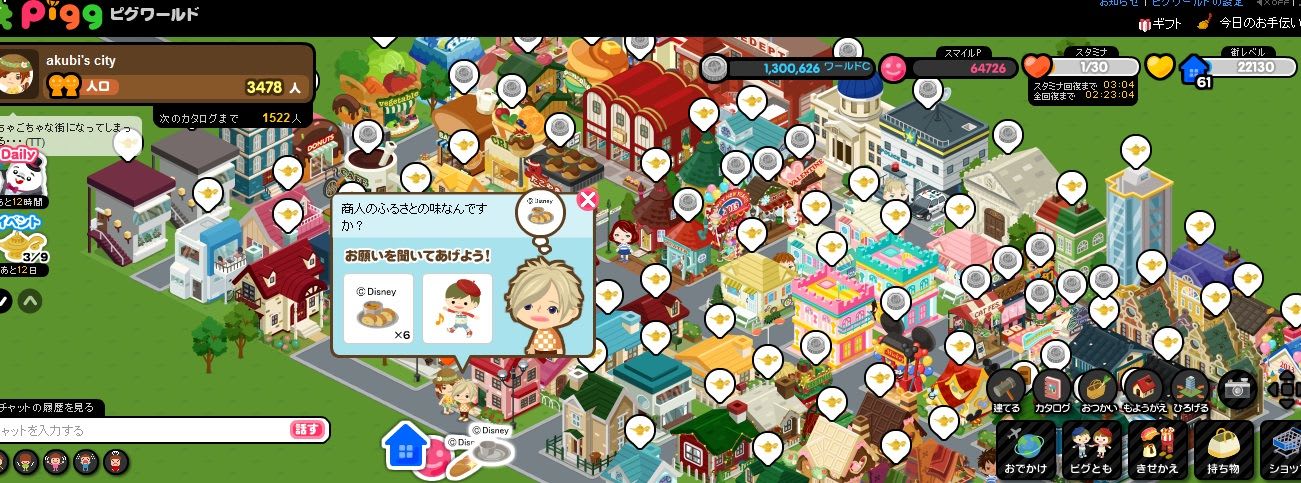Collapse the side panel up arrow
1301x483 pixels.
tap(30, 300)
